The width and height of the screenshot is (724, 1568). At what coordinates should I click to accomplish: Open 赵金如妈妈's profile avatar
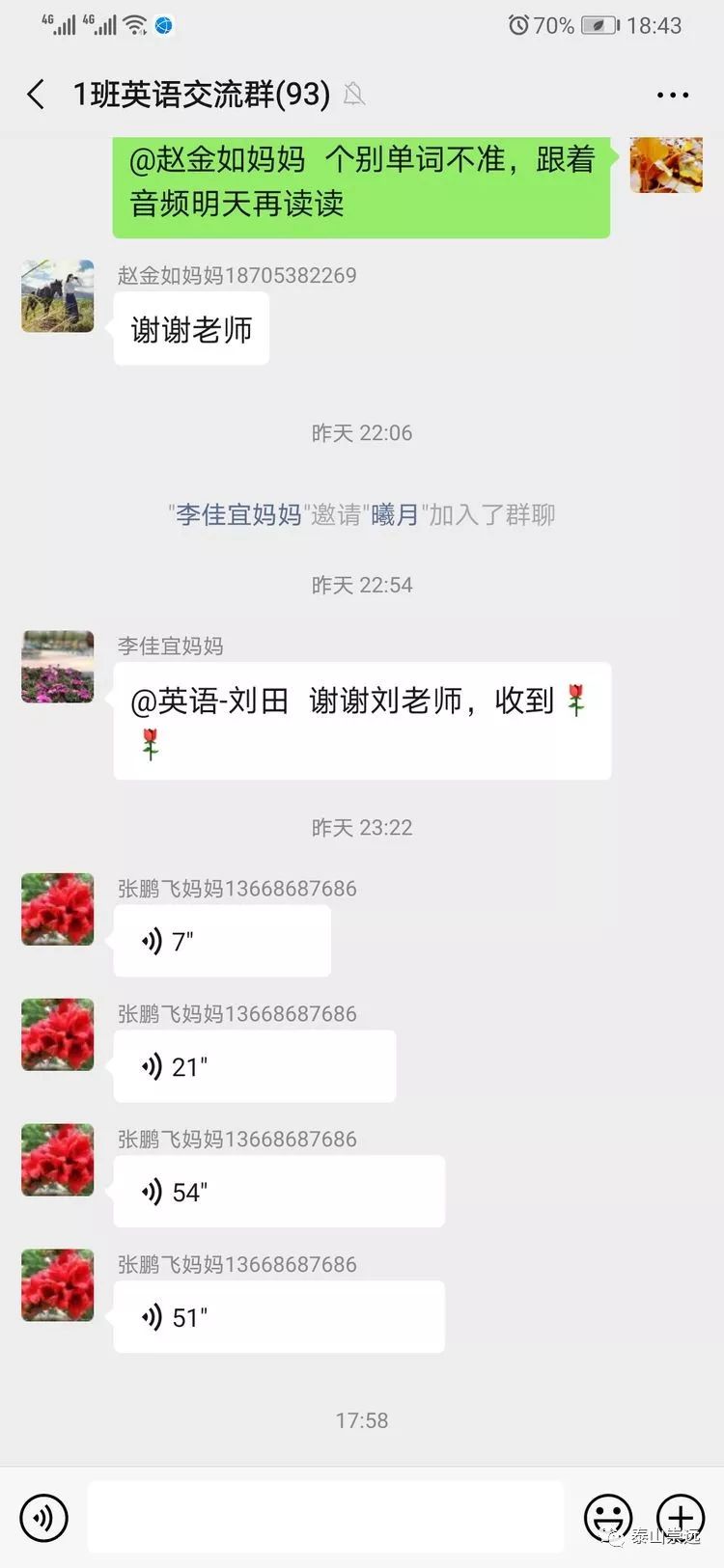pos(58,296)
